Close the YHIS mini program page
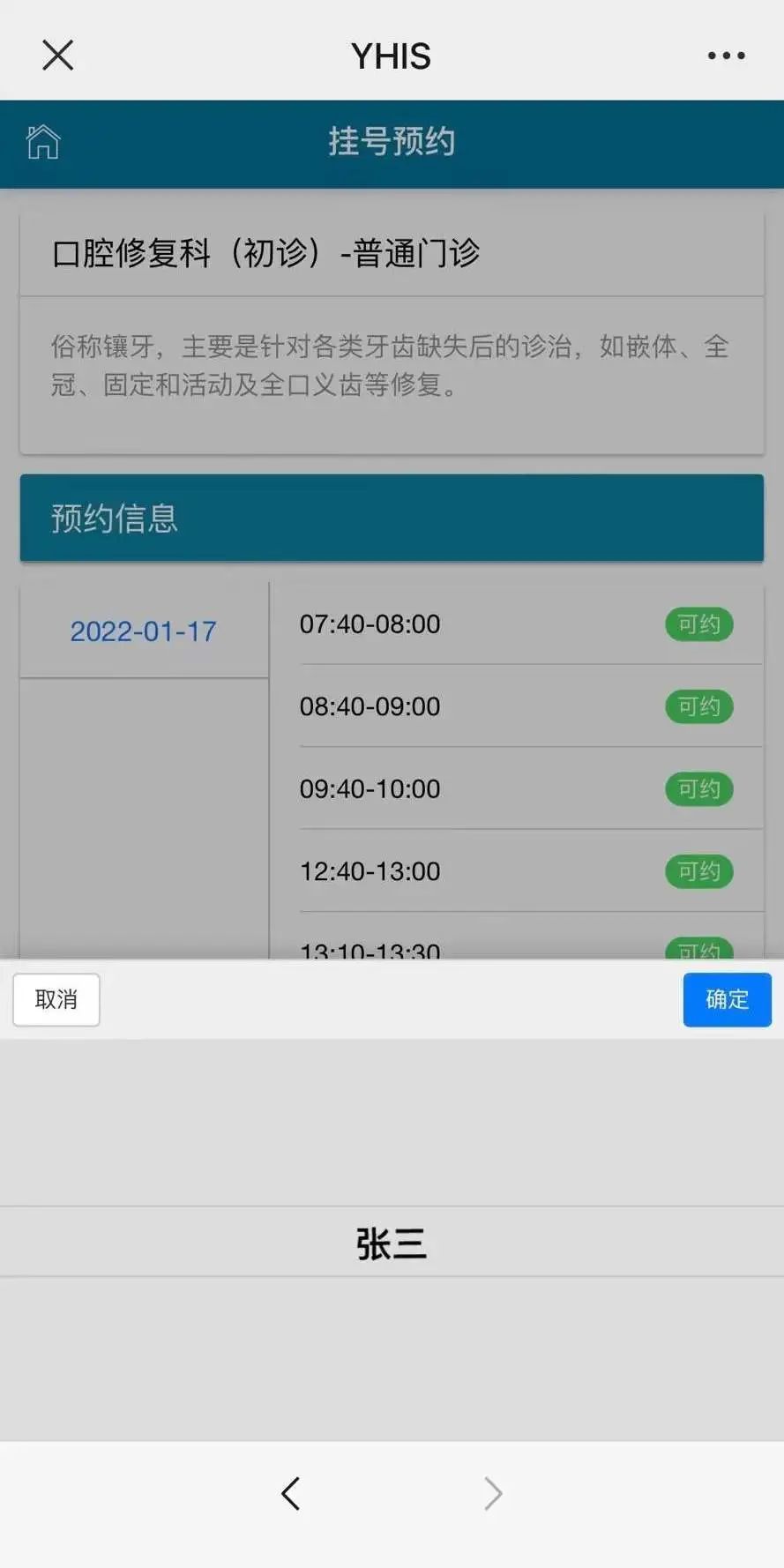 [x=58, y=56]
